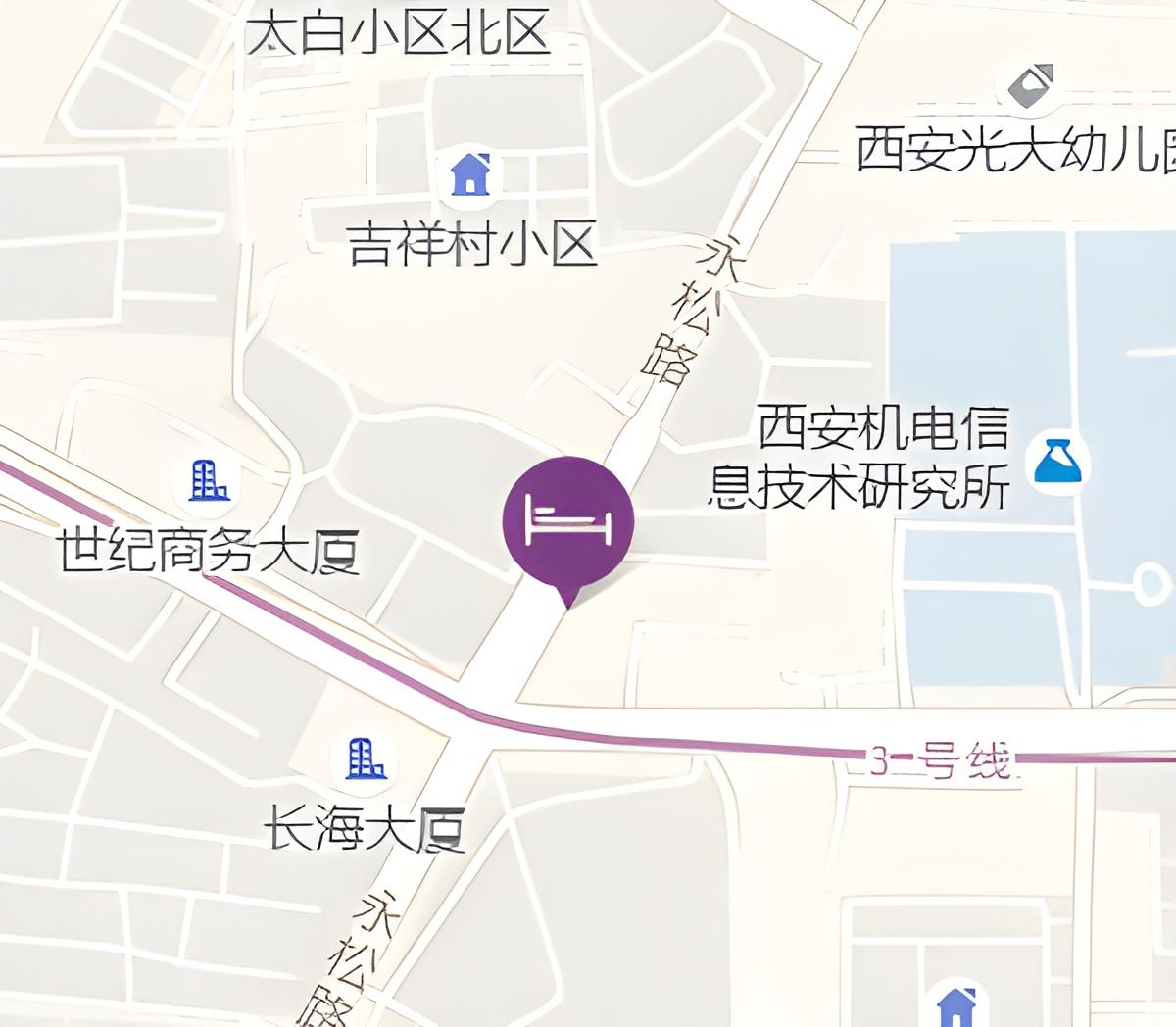Select the 吉祥村小区 house marker
The height and width of the screenshot is (1027, 1176).
(470, 174)
